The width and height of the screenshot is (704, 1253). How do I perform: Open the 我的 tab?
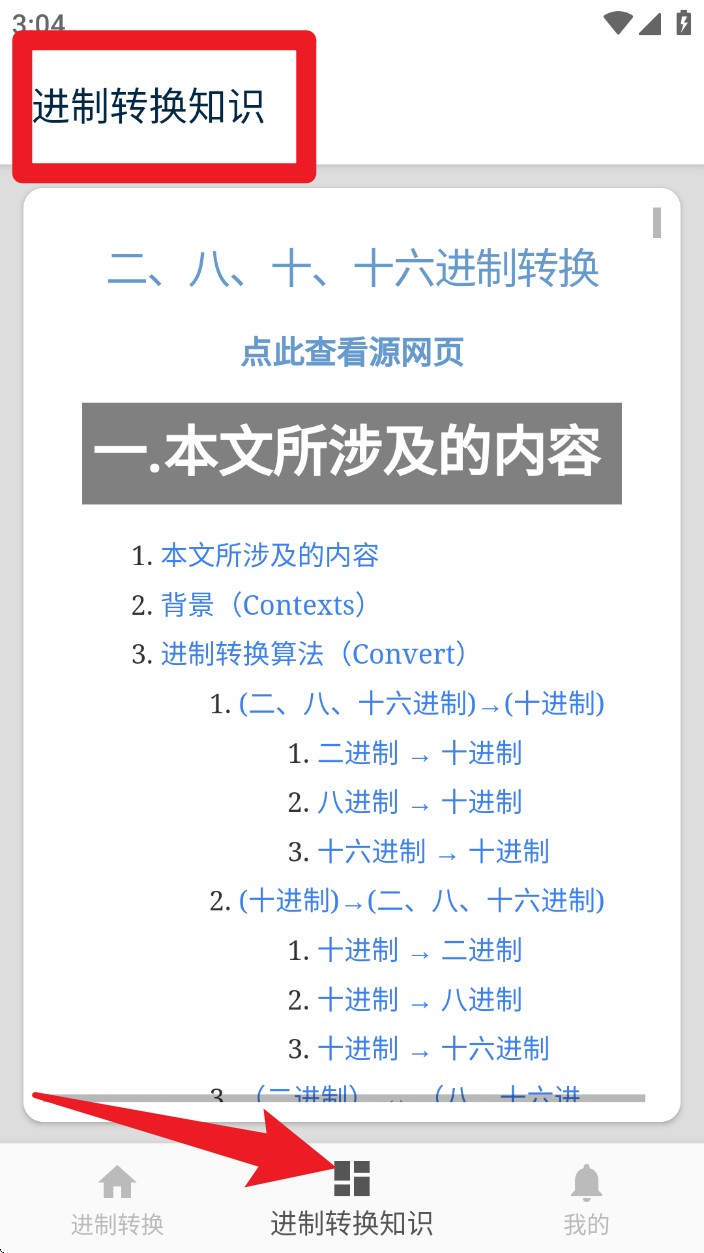[x=586, y=1200]
